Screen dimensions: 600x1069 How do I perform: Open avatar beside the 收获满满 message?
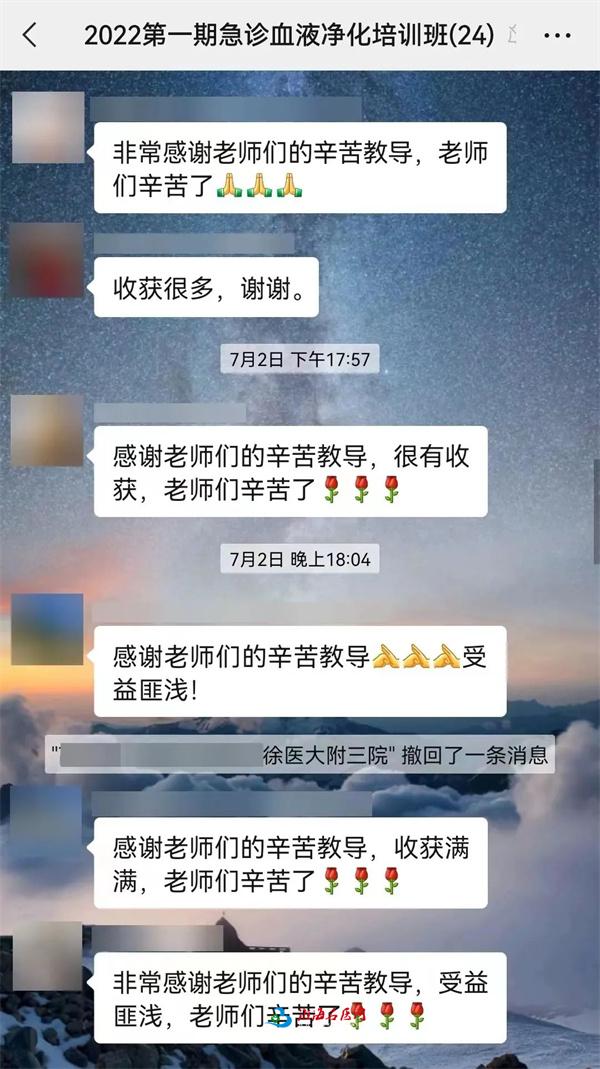[47, 821]
